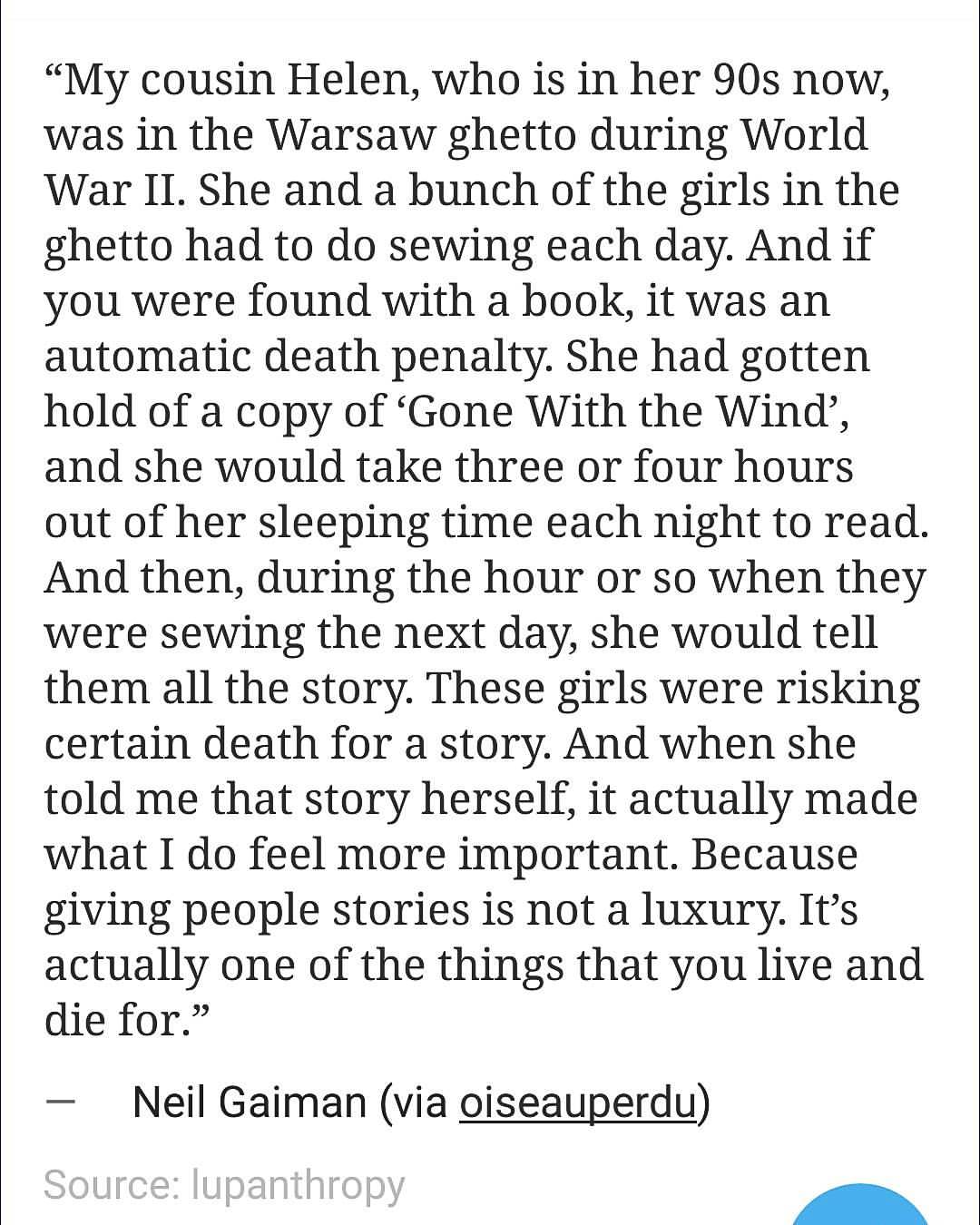Screen dimensions: 980x1225
Task: Open the oiseauperdu blog link
Action: 578,1102
